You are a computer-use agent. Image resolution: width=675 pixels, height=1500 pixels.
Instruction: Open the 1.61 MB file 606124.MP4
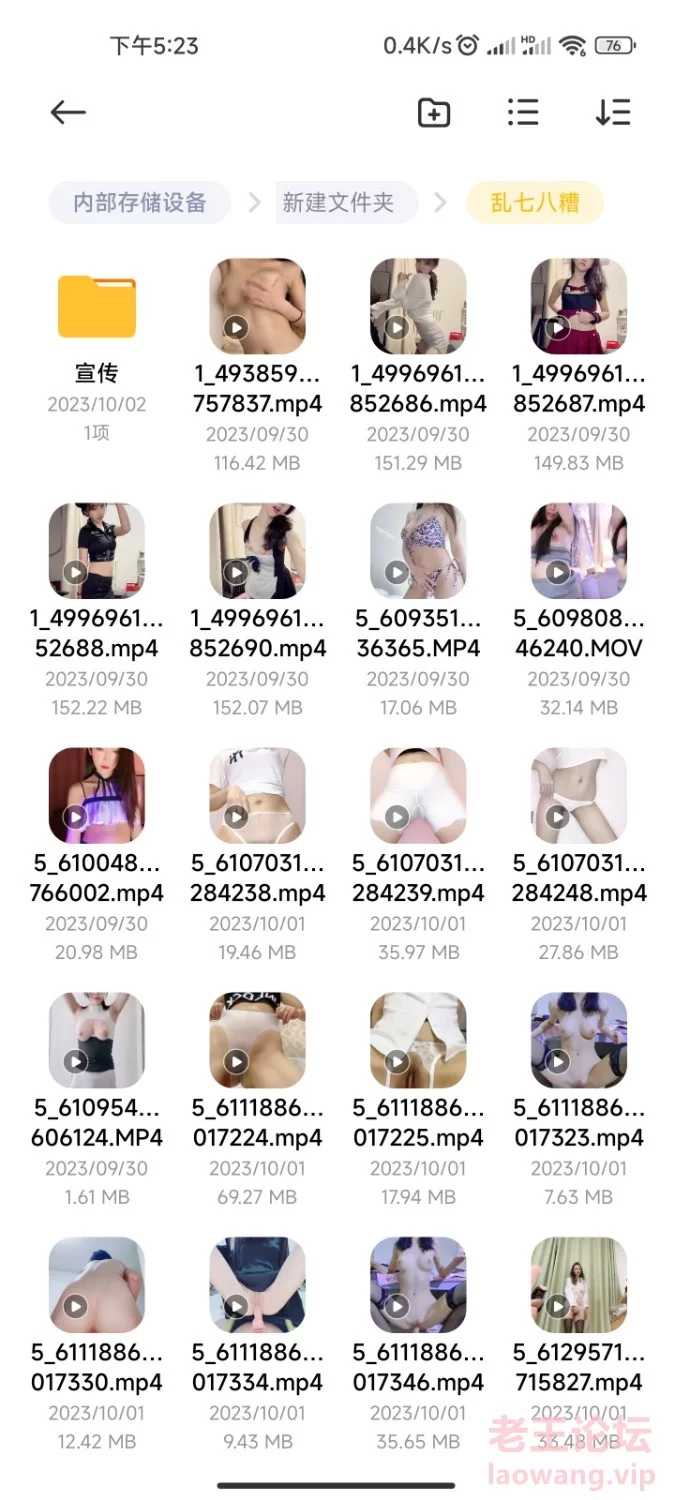pos(96,1040)
